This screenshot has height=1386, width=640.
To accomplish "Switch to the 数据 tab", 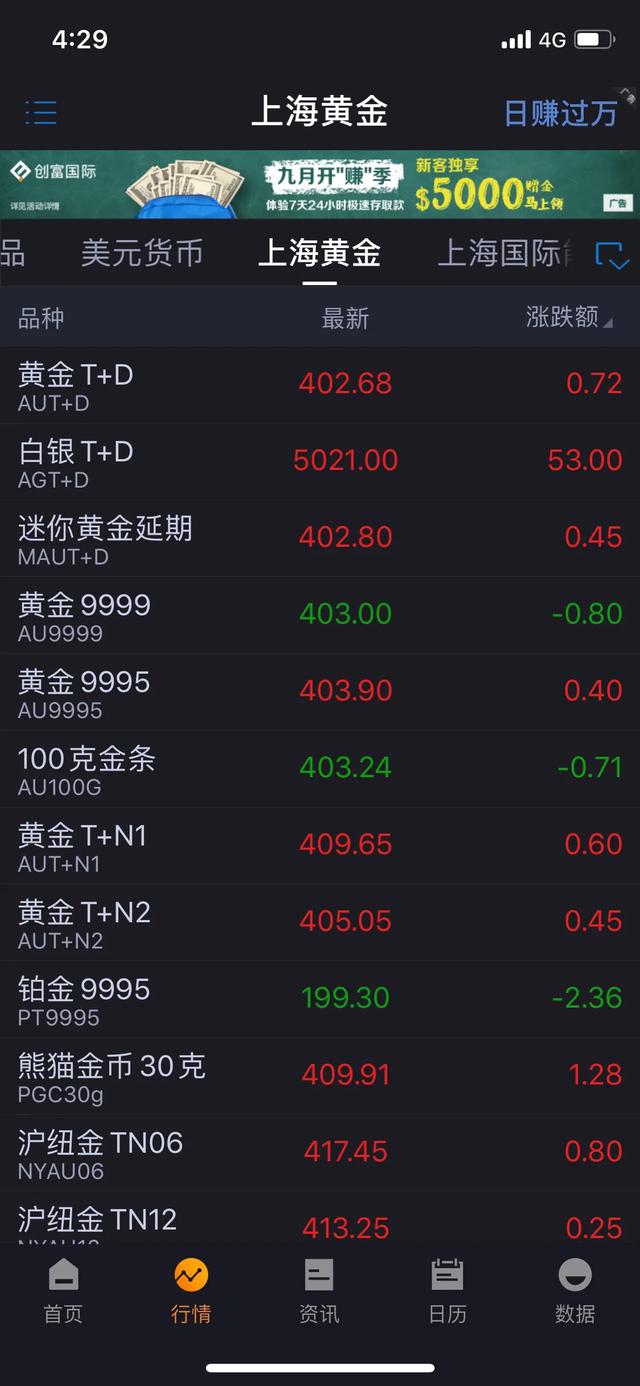I will coord(575,1291).
